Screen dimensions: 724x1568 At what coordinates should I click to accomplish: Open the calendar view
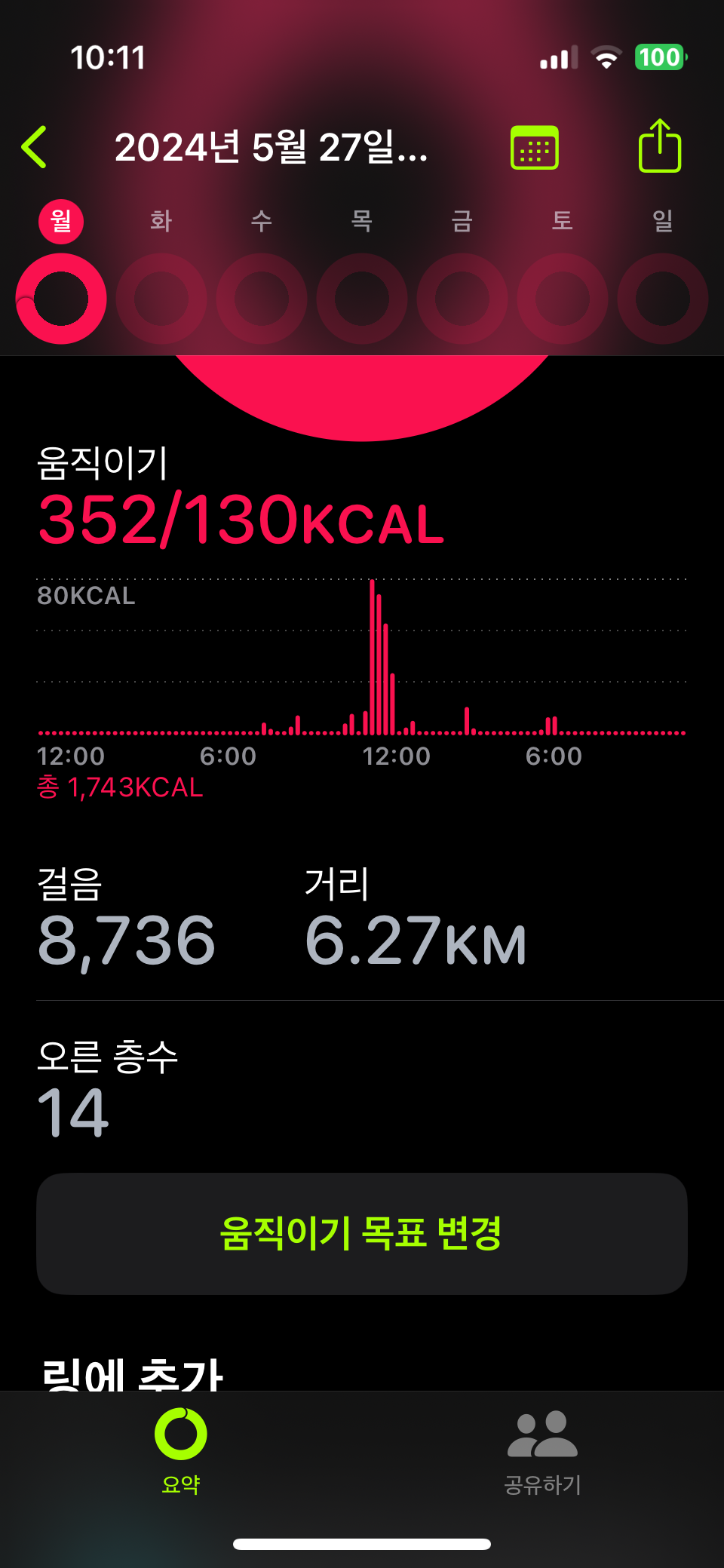pos(535,148)
